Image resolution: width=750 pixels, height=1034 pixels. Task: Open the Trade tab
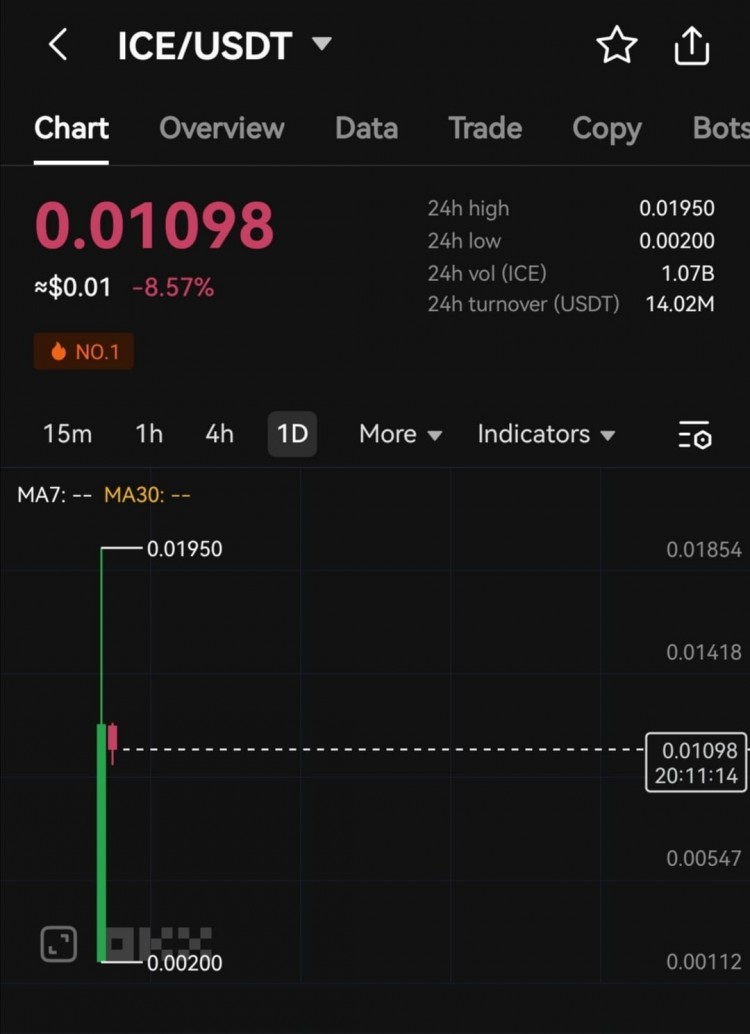485,128
